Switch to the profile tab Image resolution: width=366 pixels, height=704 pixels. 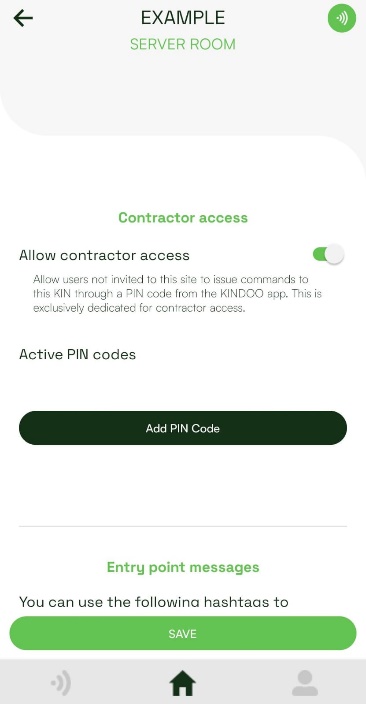305,683
